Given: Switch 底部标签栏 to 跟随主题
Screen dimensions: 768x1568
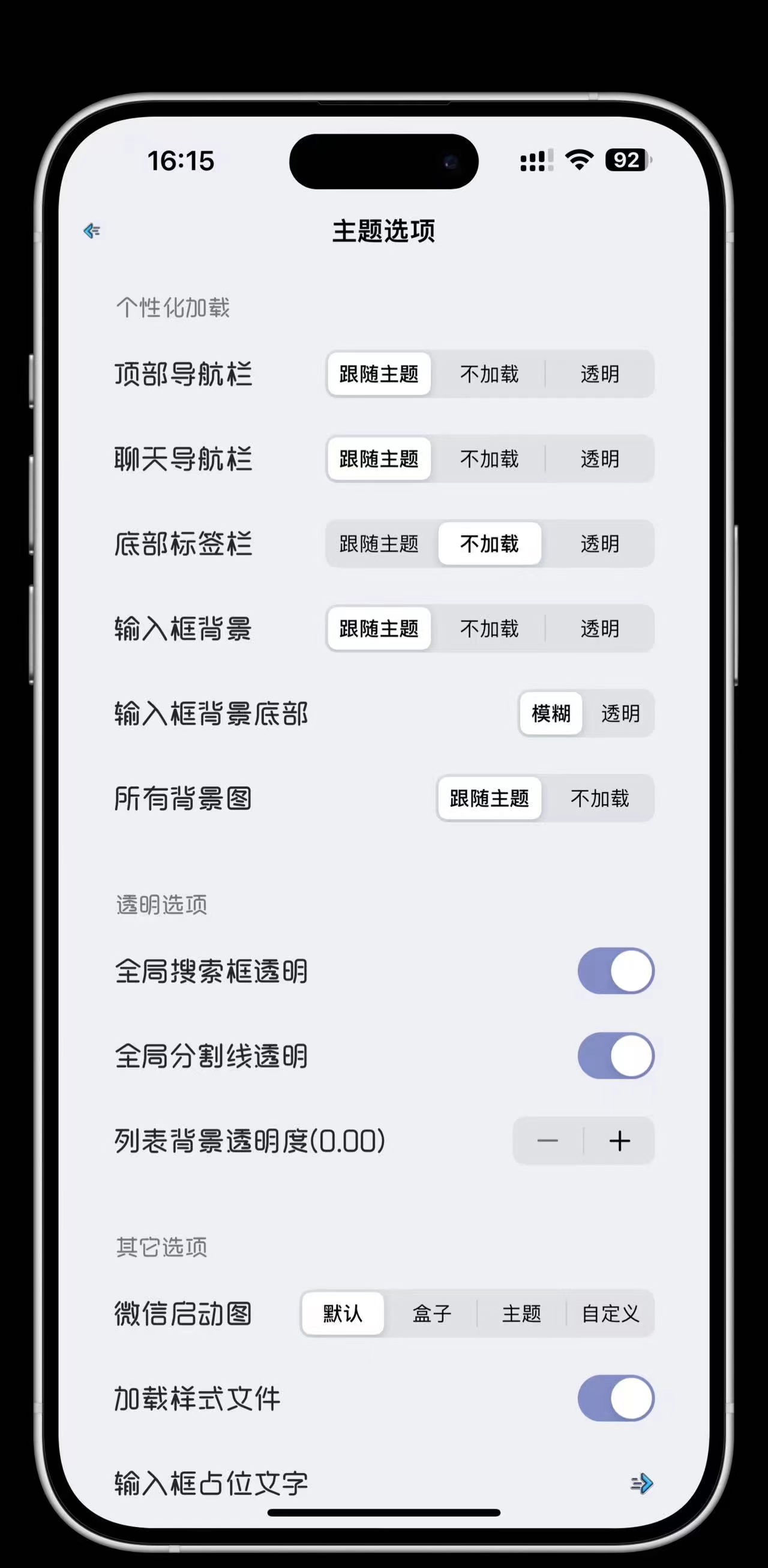Looking at the screenshot, I should (379, 543).
